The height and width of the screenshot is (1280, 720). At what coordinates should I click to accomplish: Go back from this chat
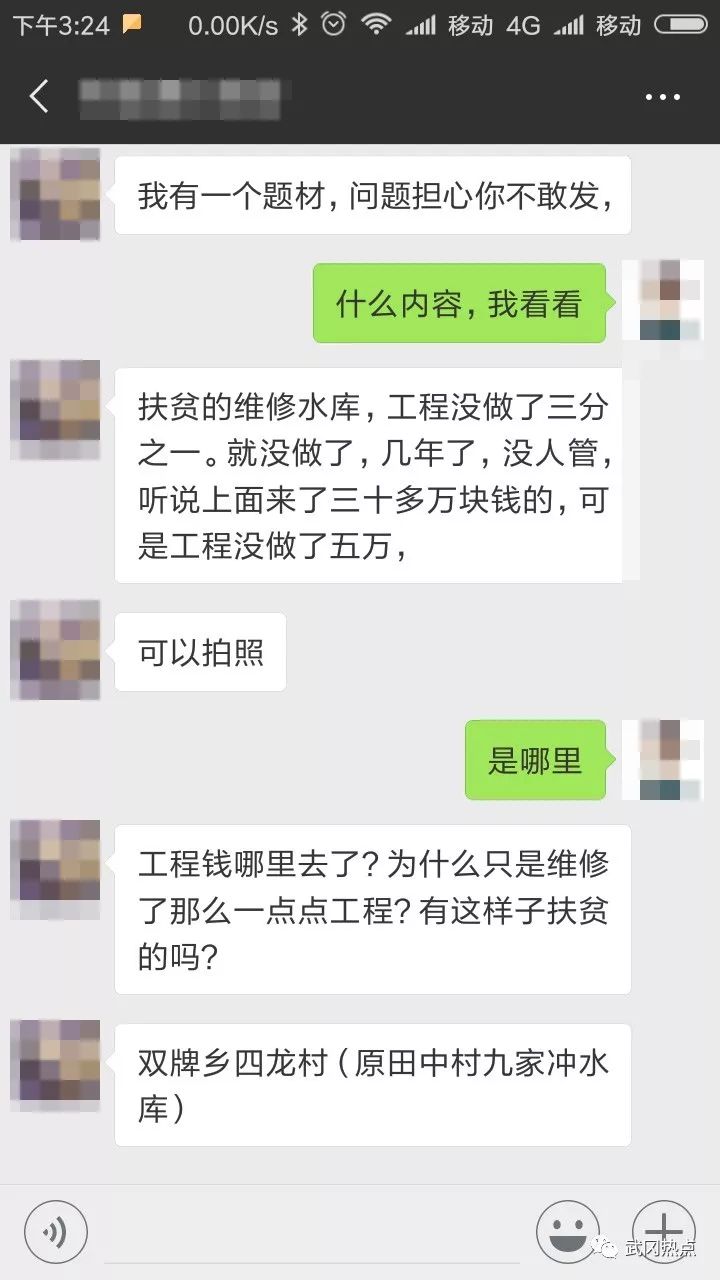(x=39, y=97)
